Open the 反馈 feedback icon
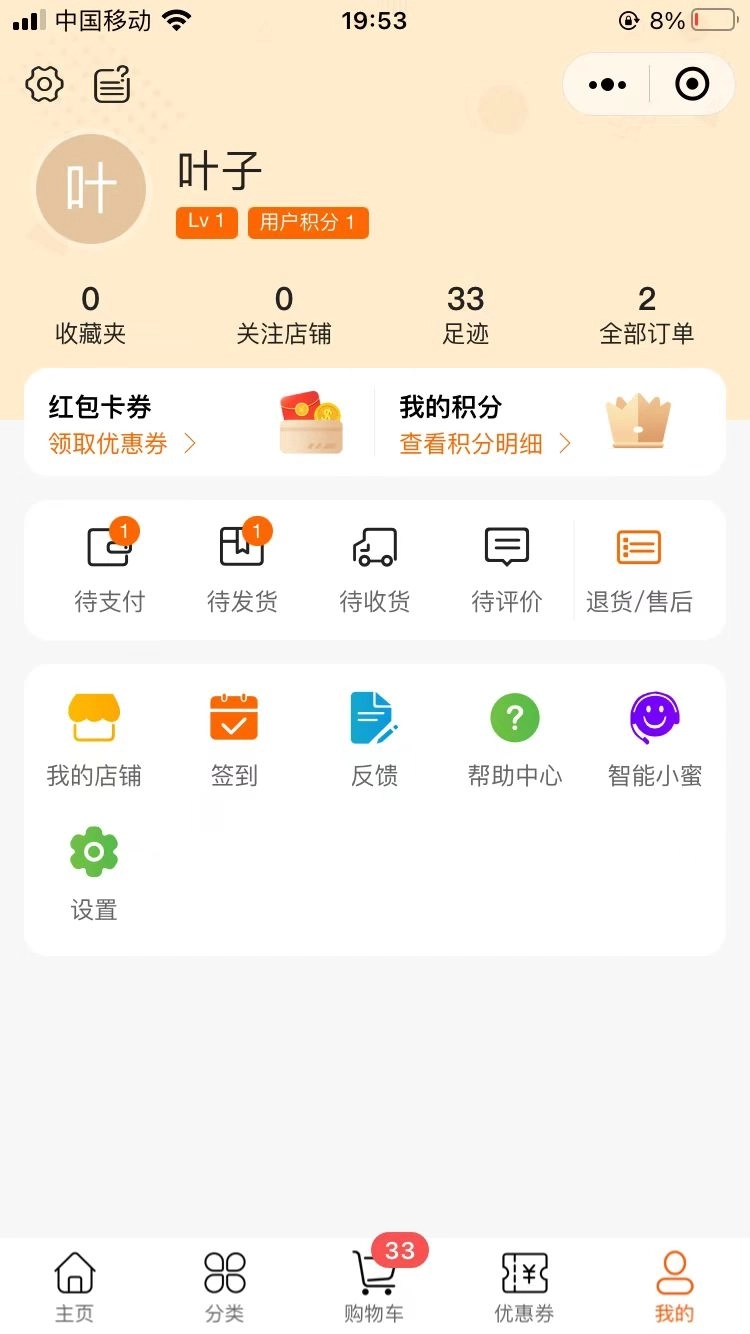Screen dimensions: 750x1334 [374, 718]
